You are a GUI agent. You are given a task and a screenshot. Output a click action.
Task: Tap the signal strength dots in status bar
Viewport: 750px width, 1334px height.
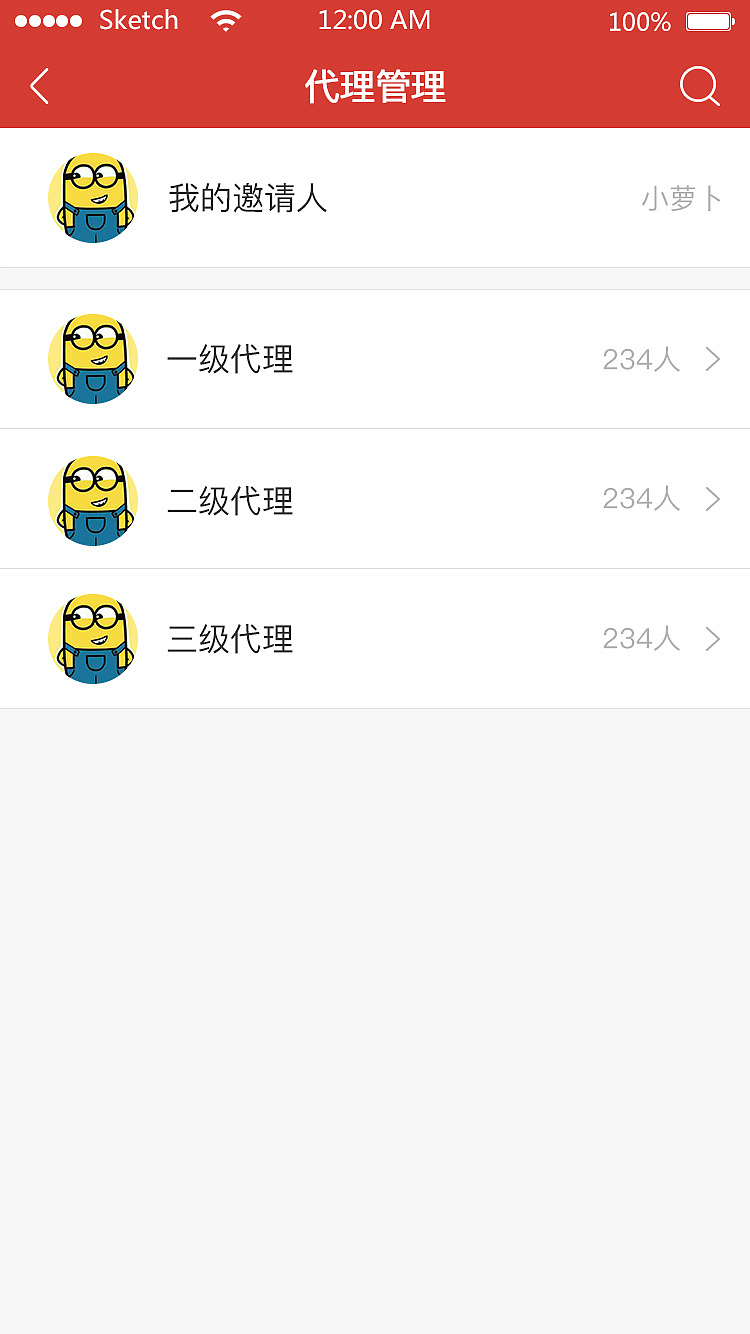[48, 19]
